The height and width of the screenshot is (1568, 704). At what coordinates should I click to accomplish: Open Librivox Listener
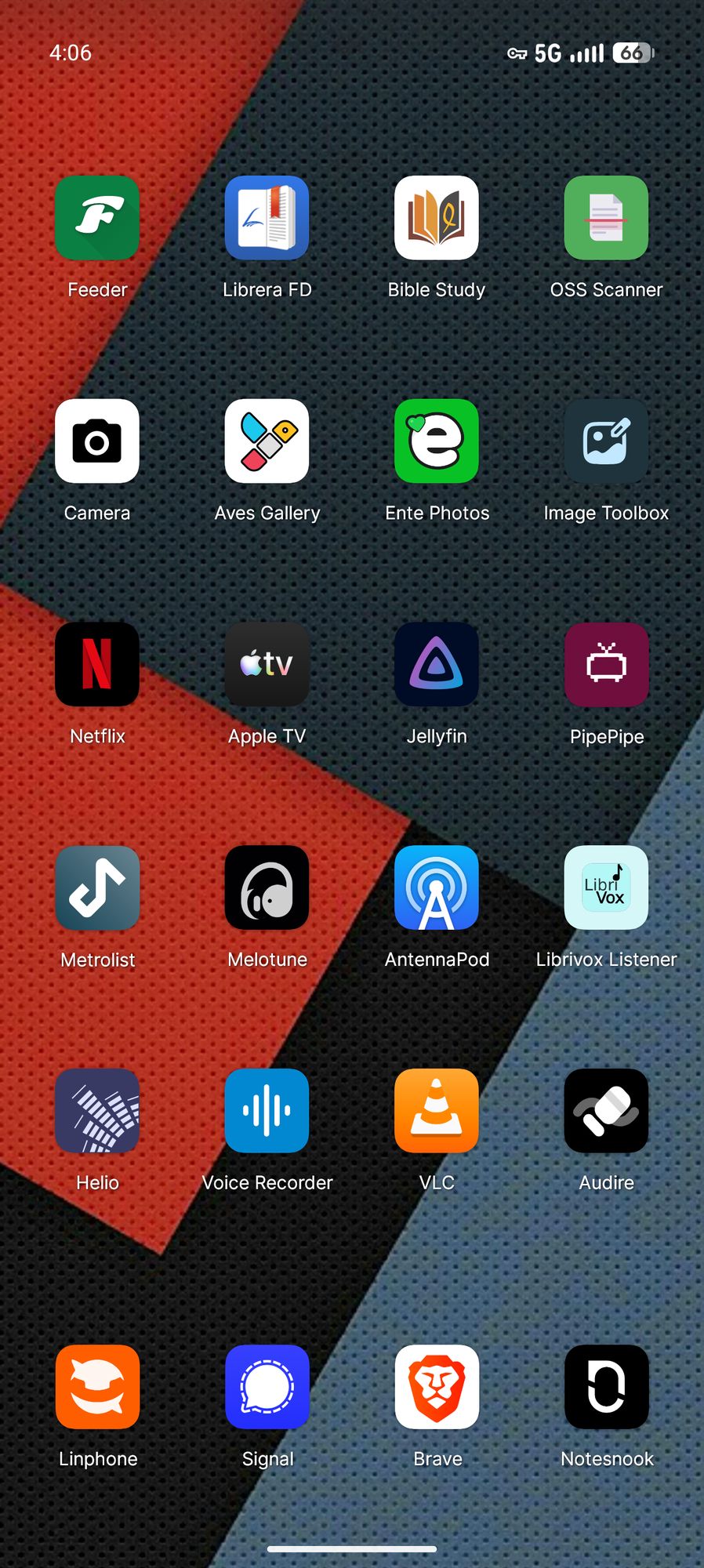point(606,887)
